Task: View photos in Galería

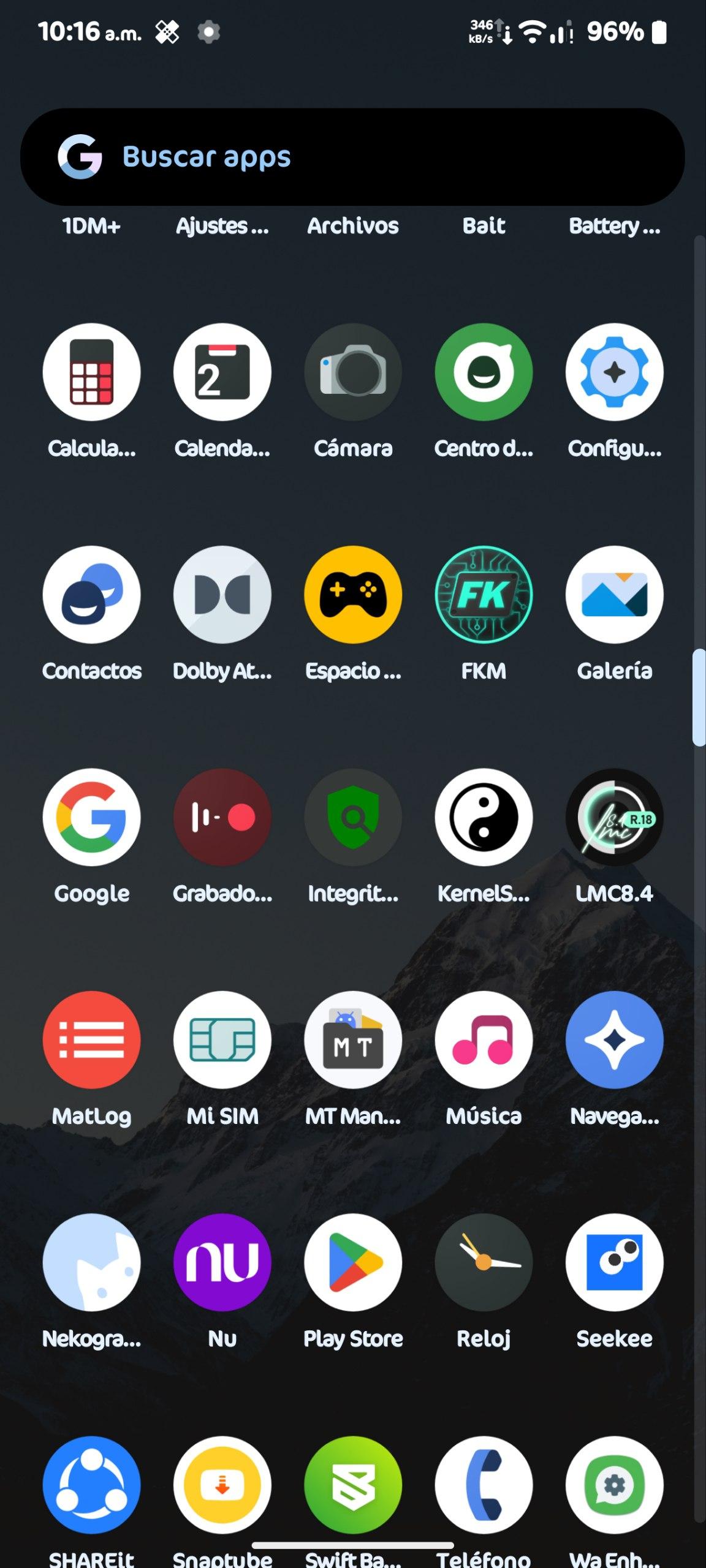Action: (x=614, y=595)
